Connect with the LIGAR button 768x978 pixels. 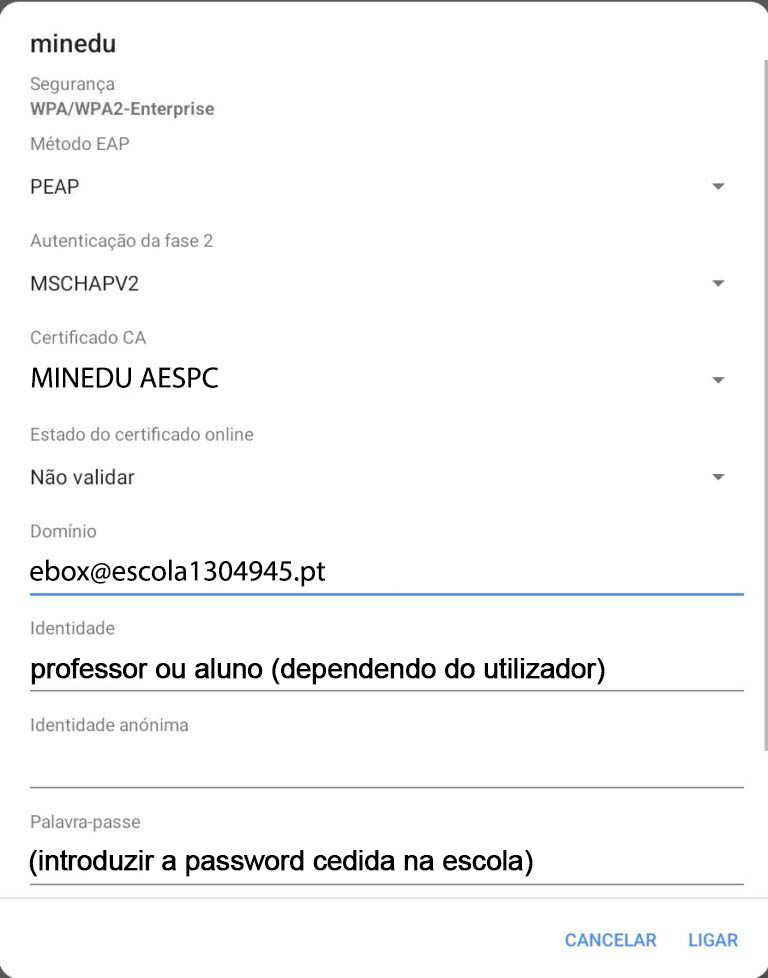(713, 940)
